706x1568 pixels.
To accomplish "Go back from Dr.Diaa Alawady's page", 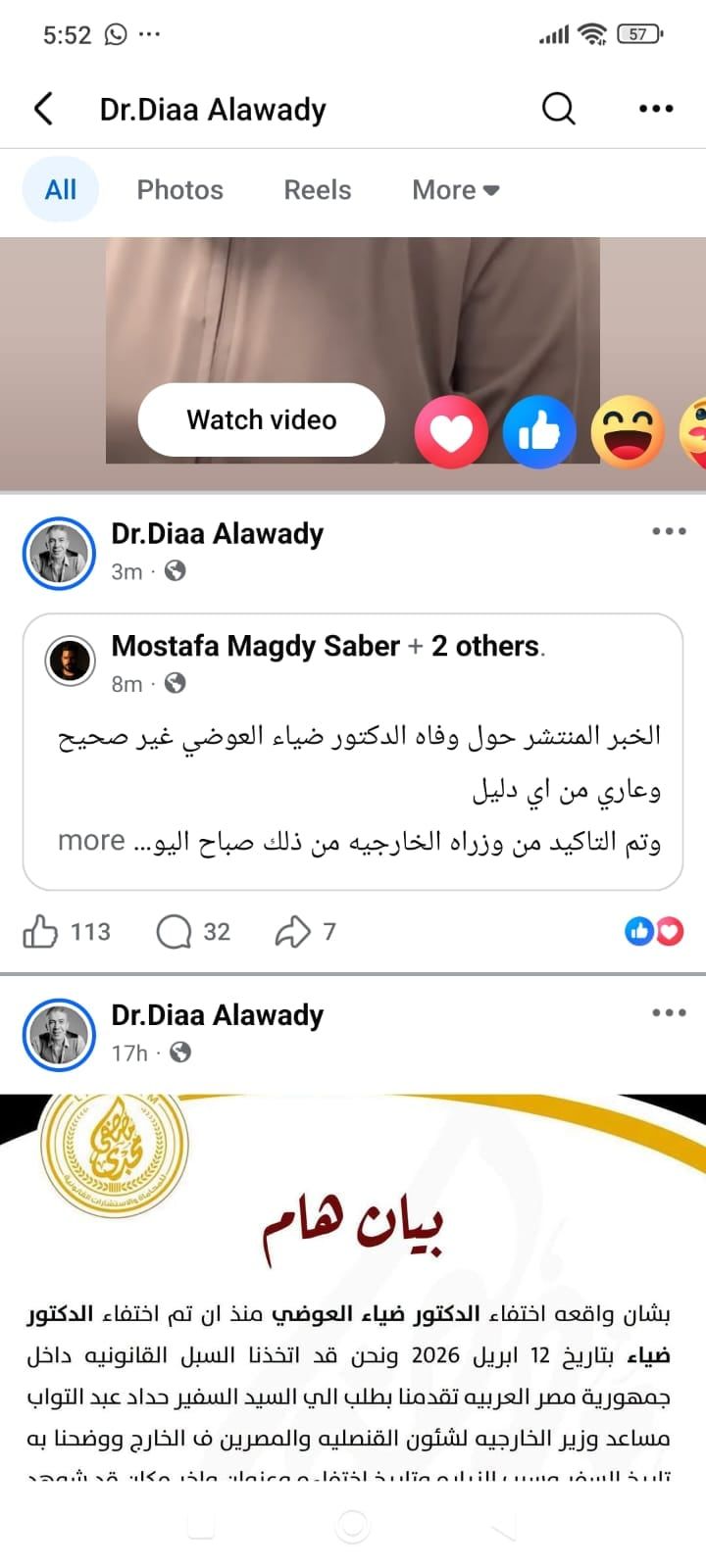I will 43,109.
